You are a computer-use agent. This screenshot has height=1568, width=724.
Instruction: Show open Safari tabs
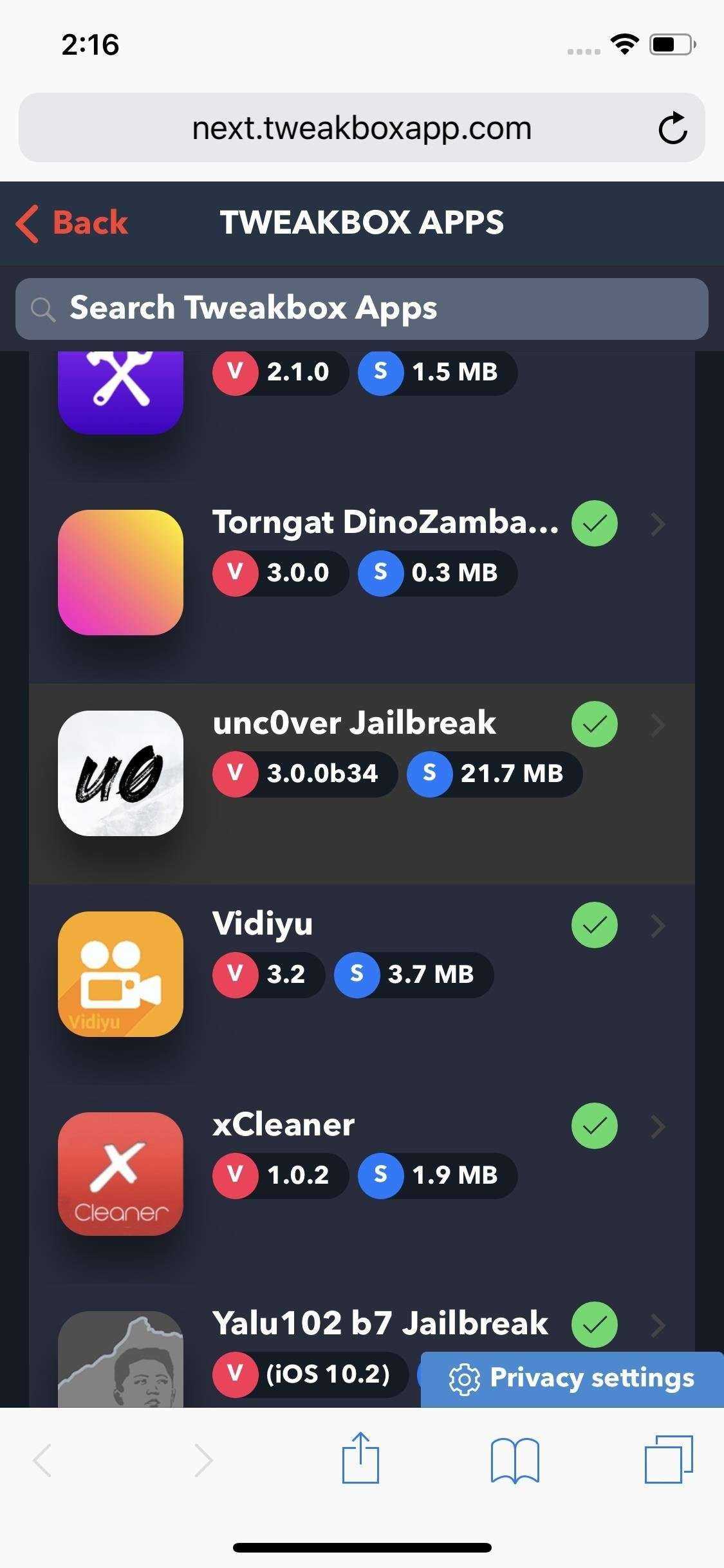tap(668, 1460)
